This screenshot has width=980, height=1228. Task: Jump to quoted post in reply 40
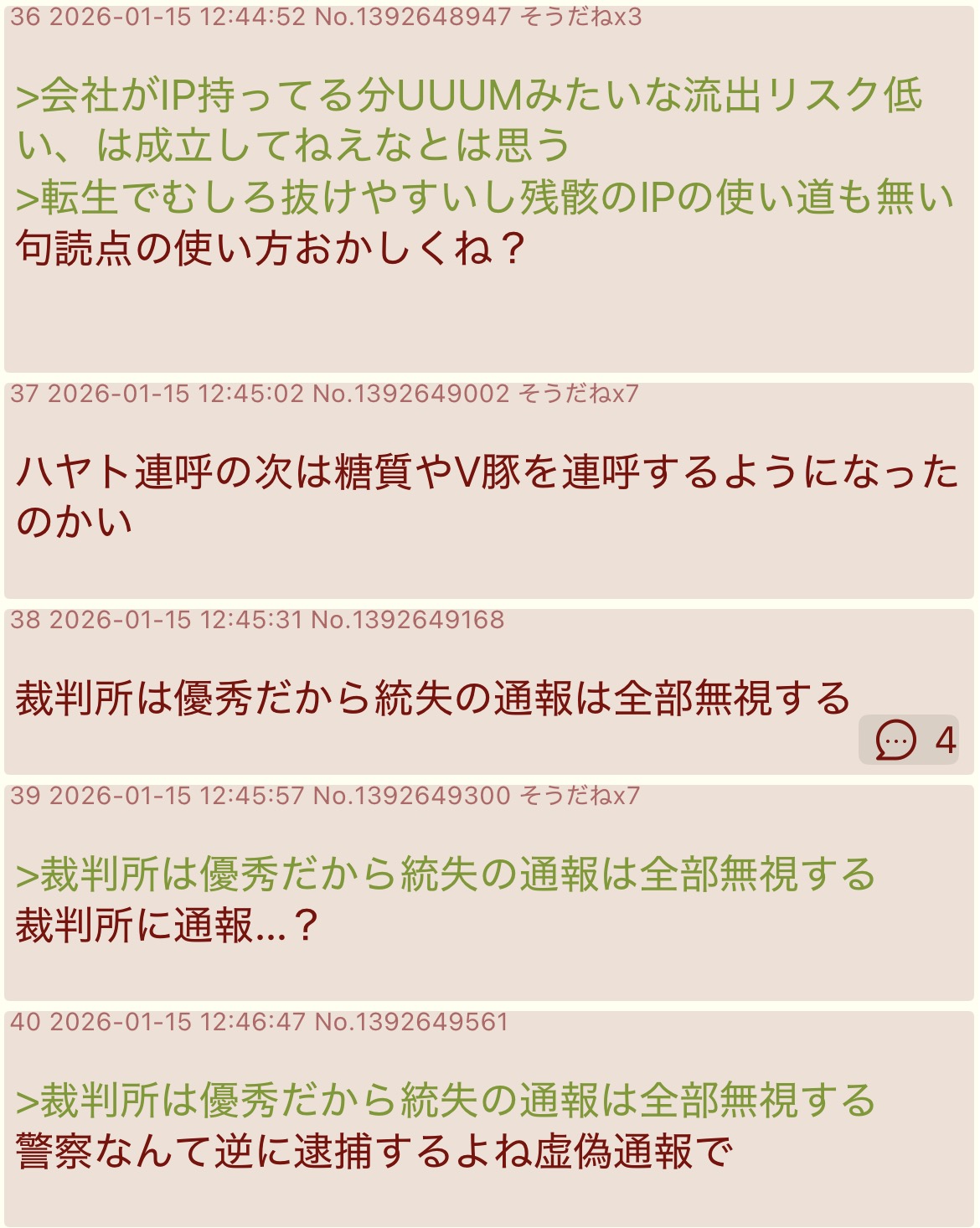445,1102
